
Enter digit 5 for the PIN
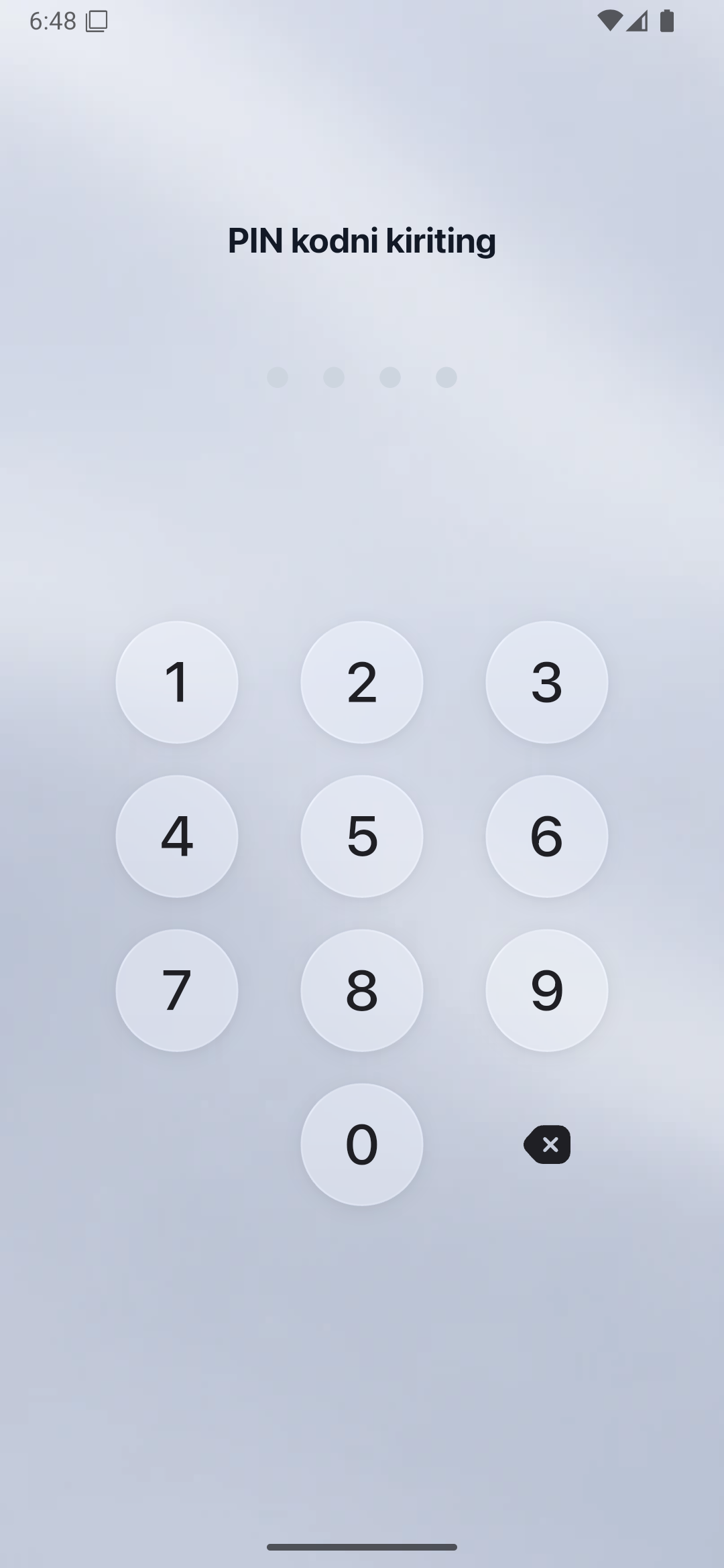(x=362, y=836)
